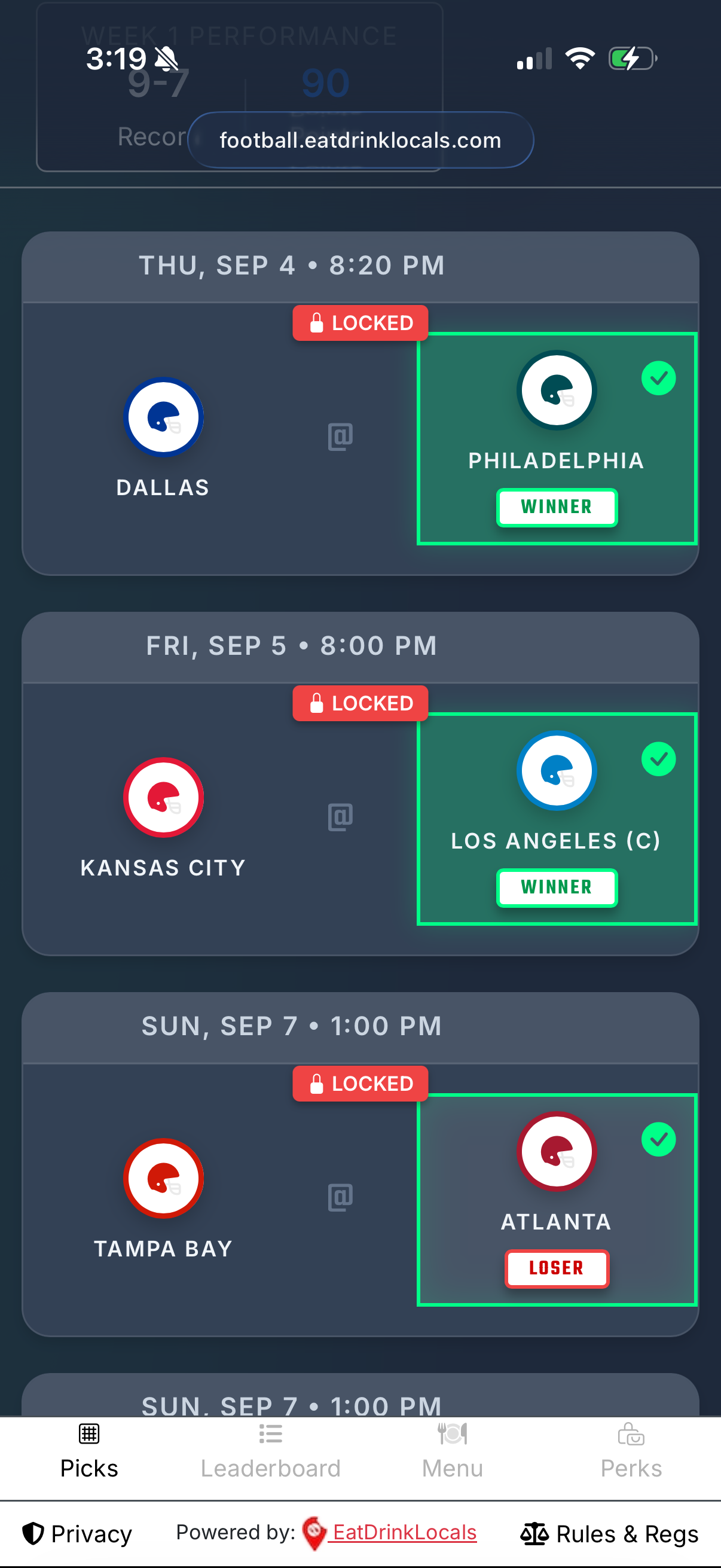
Task: View Rules & Regs
Action: point(609,1533)
